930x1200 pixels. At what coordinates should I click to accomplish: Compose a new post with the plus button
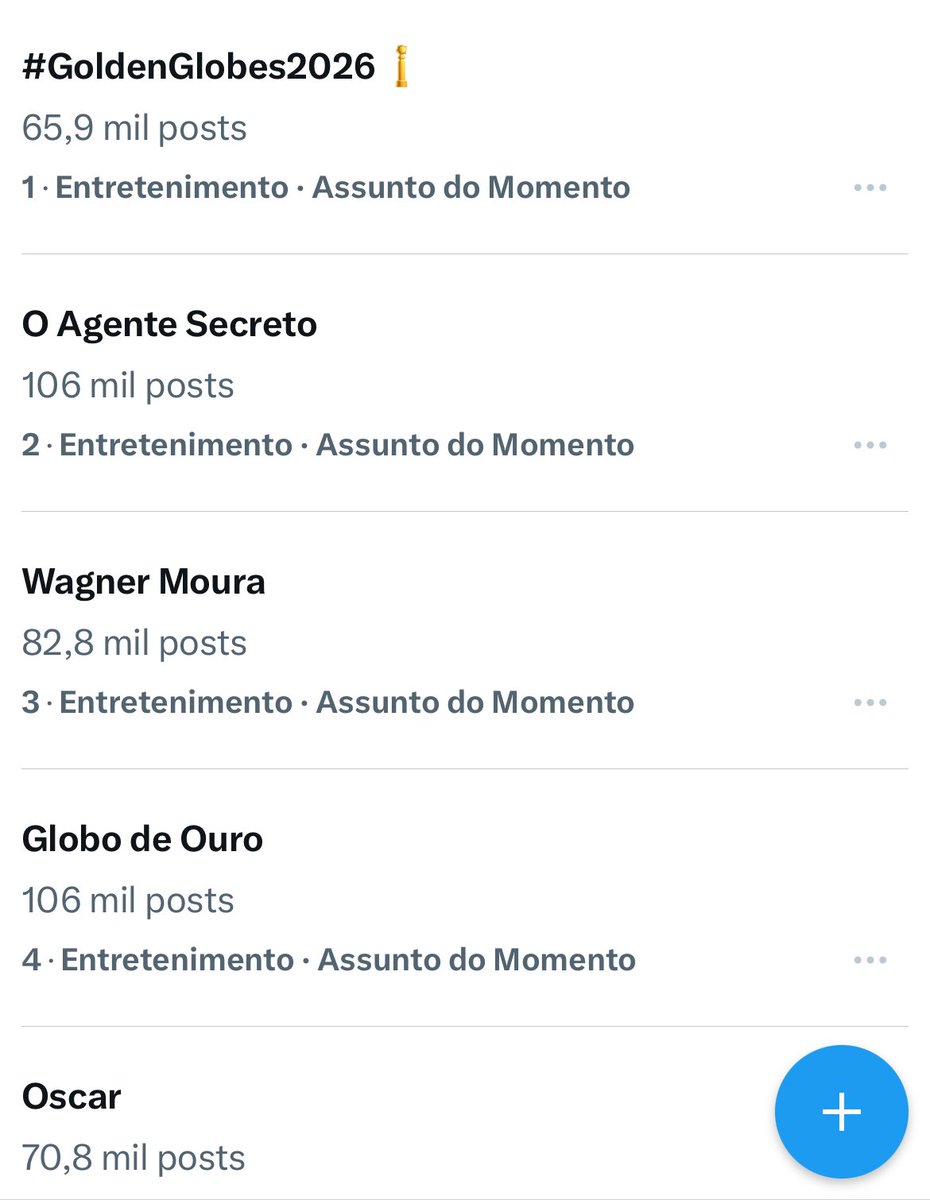pyautogui.click(x=841, y=1112)
